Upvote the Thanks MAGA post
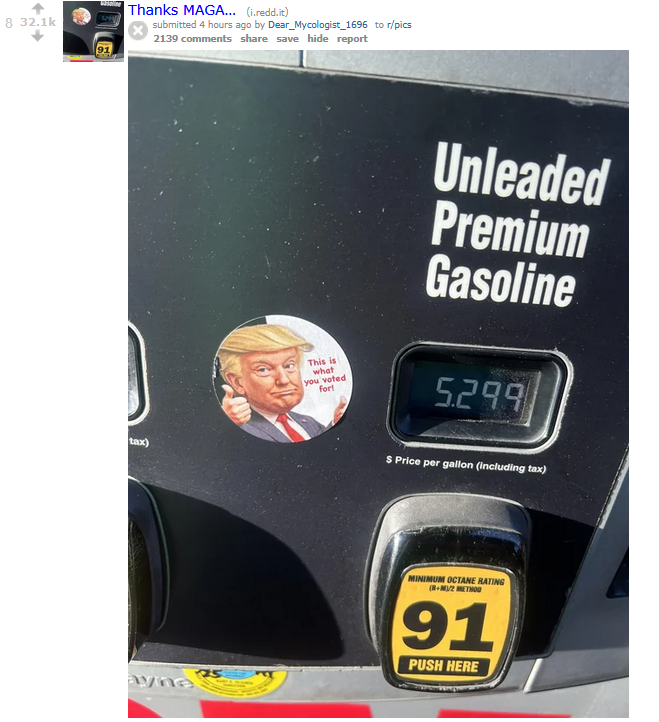 (x=38, y=8)
